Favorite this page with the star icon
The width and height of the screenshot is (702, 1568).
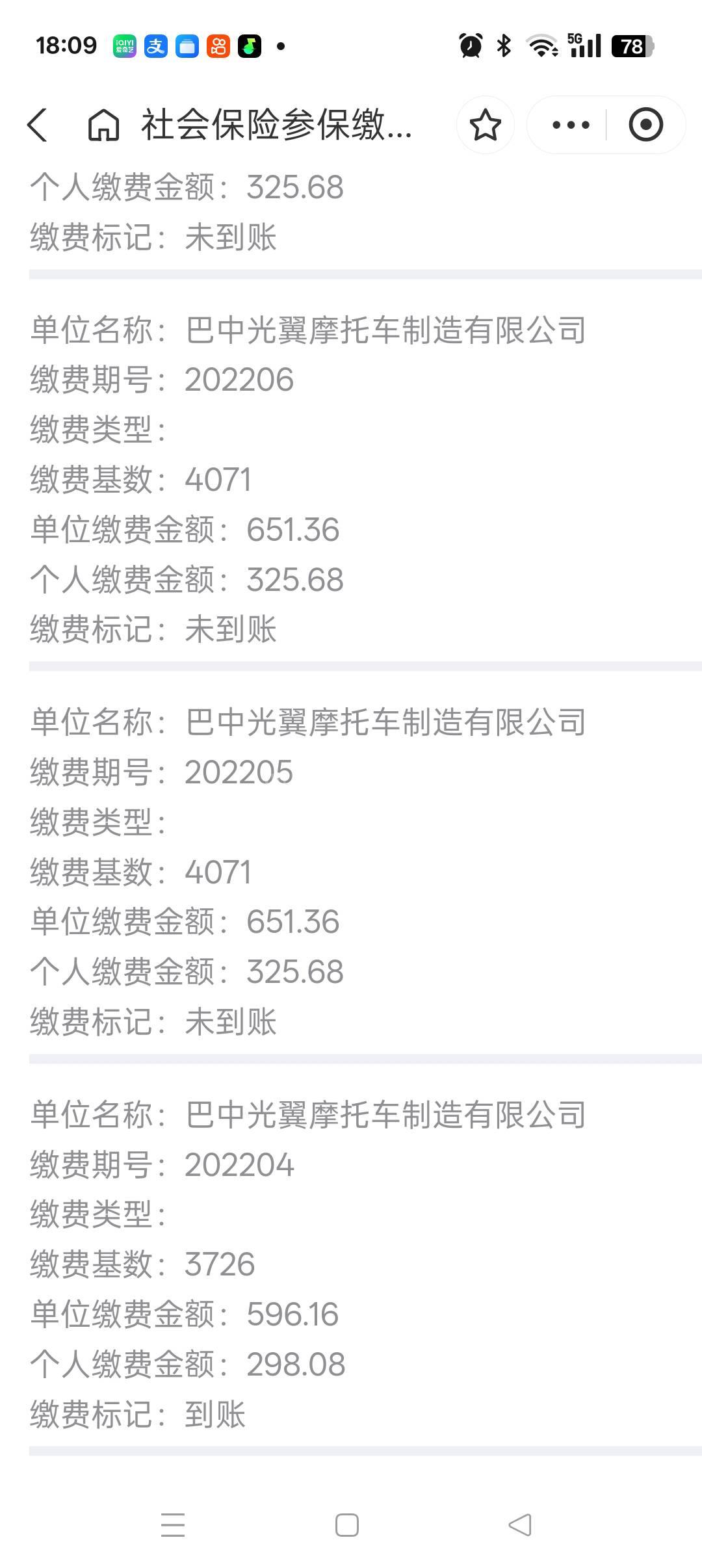point(485,125)
